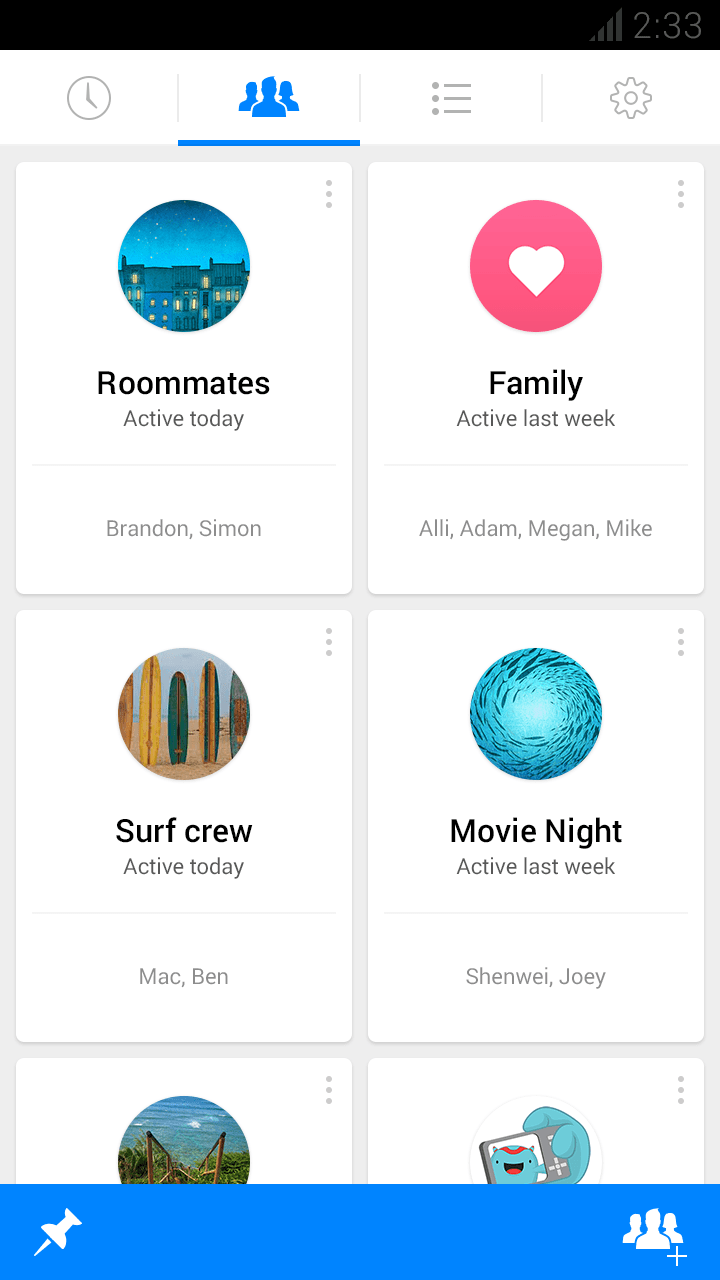Open the Roommates group
The height and width of the screenshot is (1280, 720).
184,382
